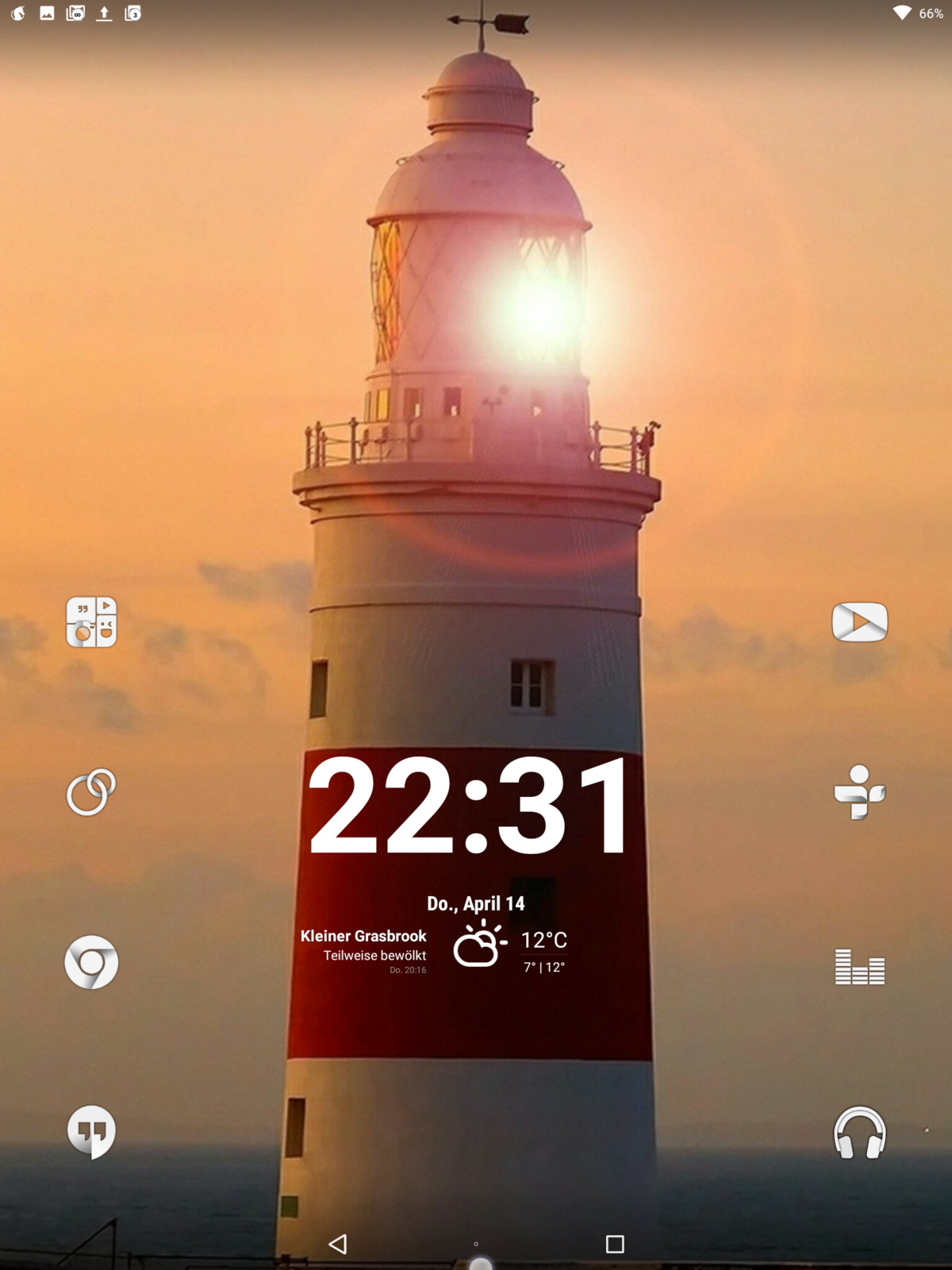952x1270 pixels.
Task: Launch the Deezer music app
Action: pyautogui.click(x=859, y=967)
